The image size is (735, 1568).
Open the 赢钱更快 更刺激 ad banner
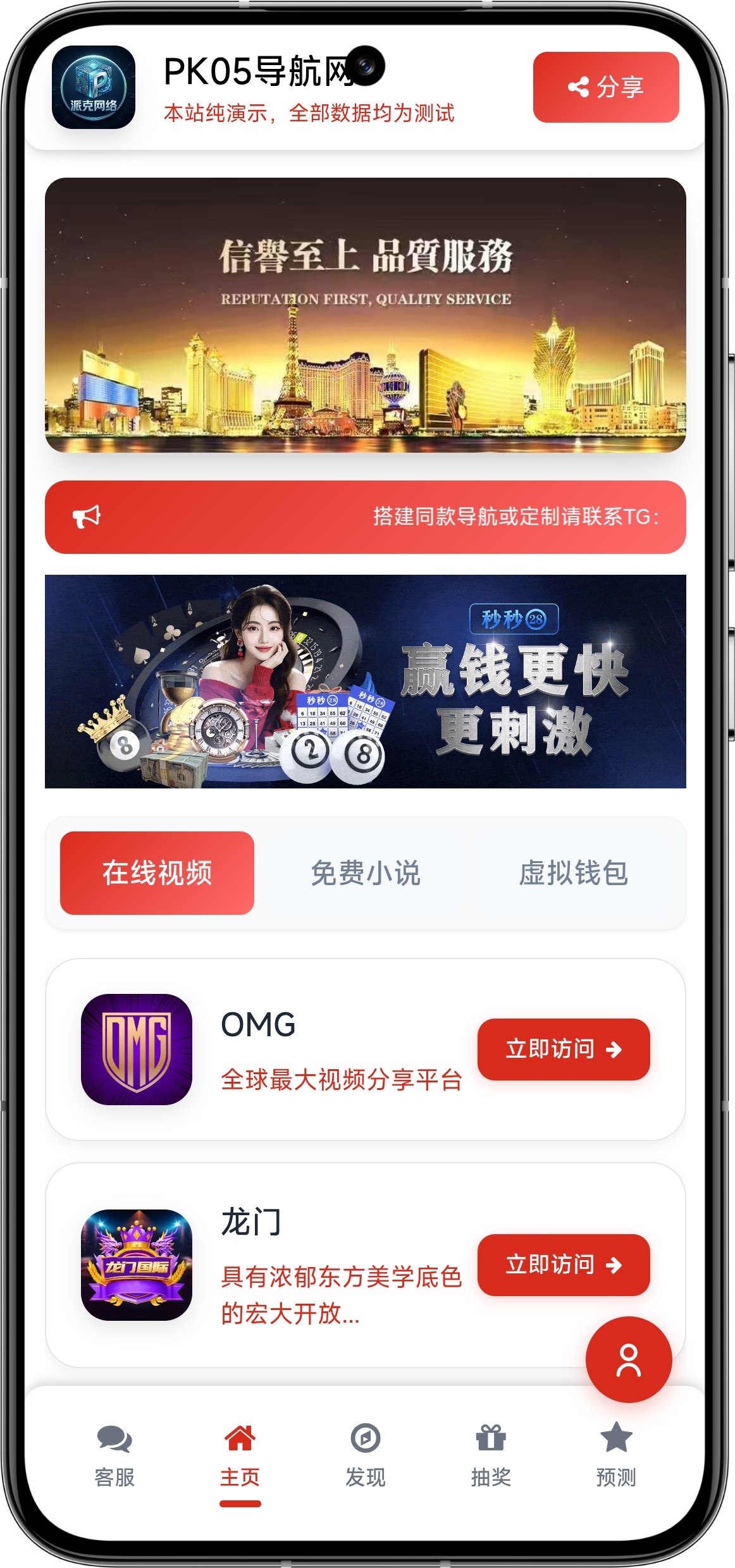[365, 681]
